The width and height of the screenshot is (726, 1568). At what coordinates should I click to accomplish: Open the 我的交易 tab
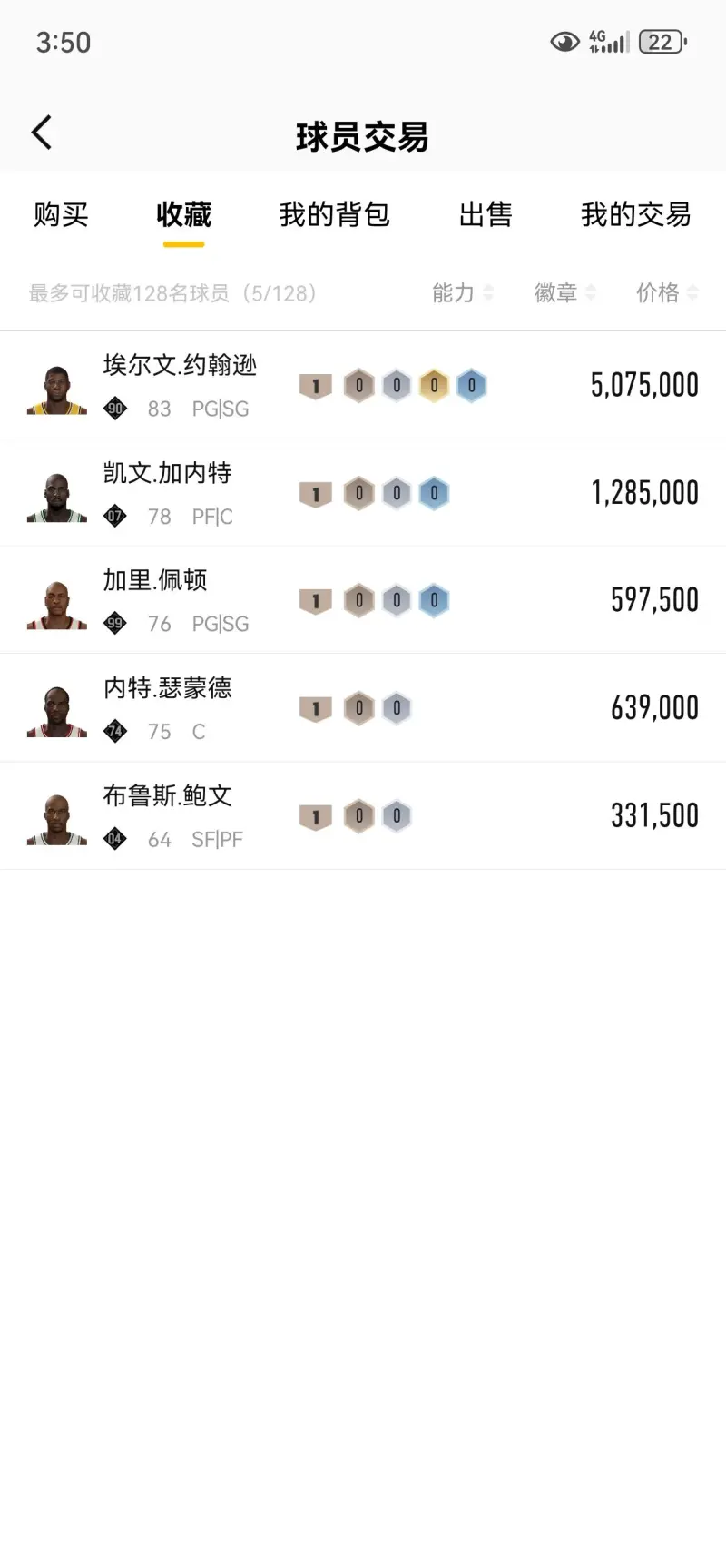click(635, 215)
